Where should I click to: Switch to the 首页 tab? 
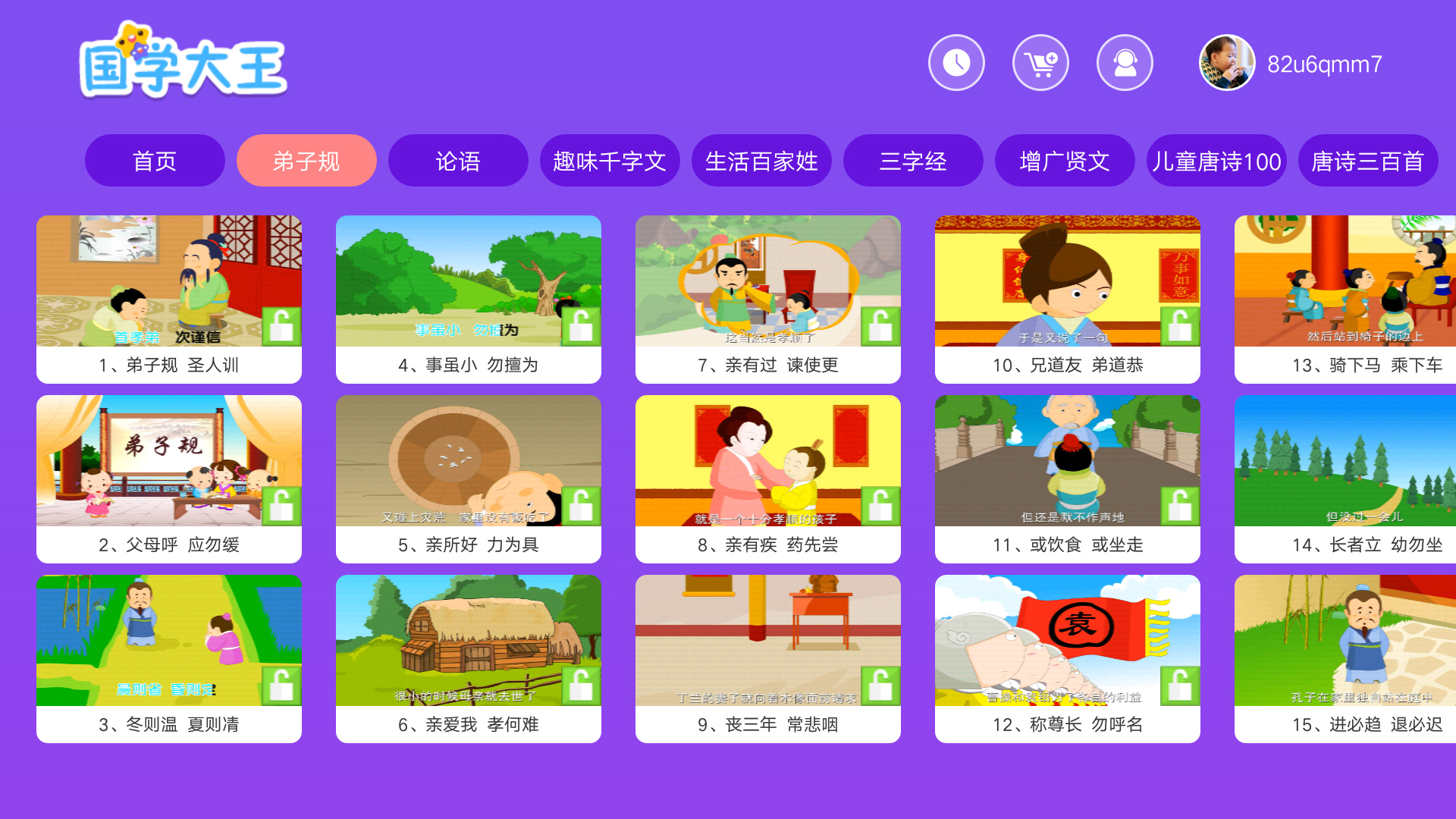(155, 161)
